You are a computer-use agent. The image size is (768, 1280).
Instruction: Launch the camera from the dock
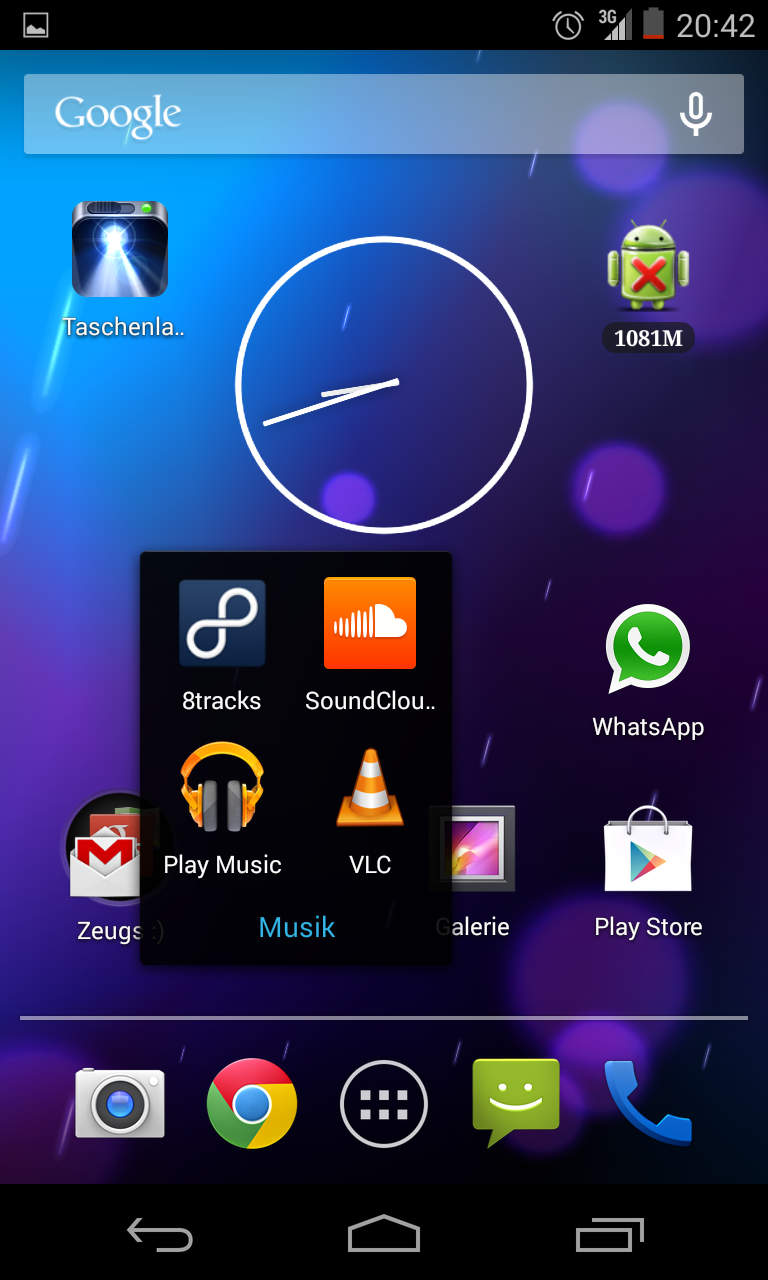point(120,1102)
